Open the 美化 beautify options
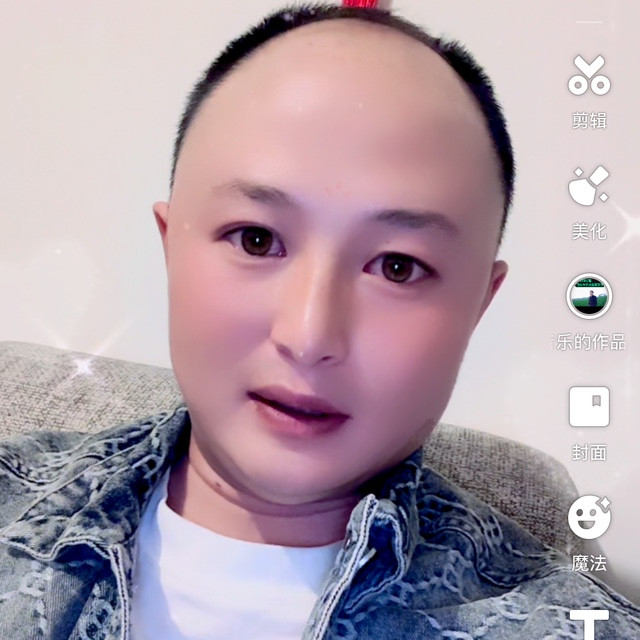The image size is (640, 640). coord(589,188)
